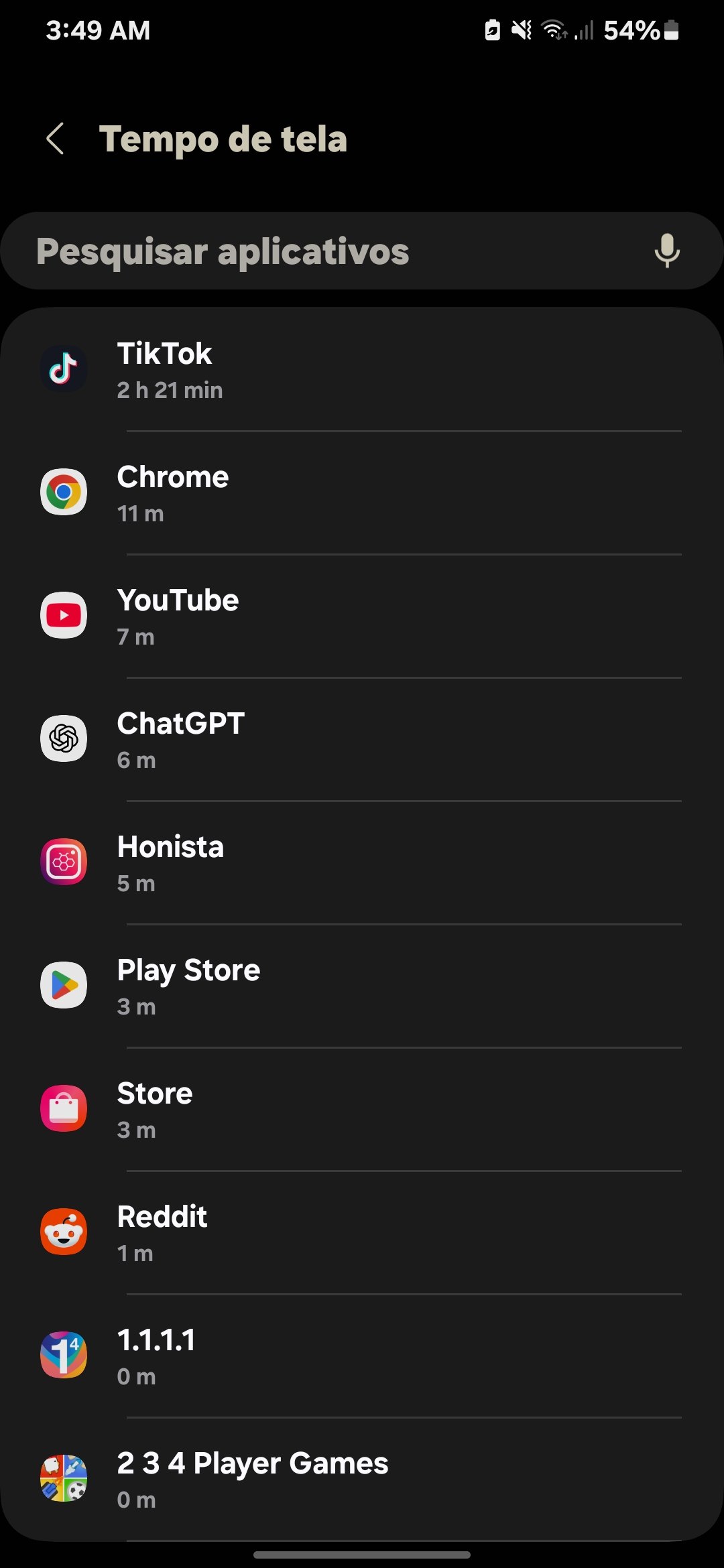The height and width of the screenshot is (1568, 724).
Task: Open TikTok screen time details
Action: pos(362,370)
